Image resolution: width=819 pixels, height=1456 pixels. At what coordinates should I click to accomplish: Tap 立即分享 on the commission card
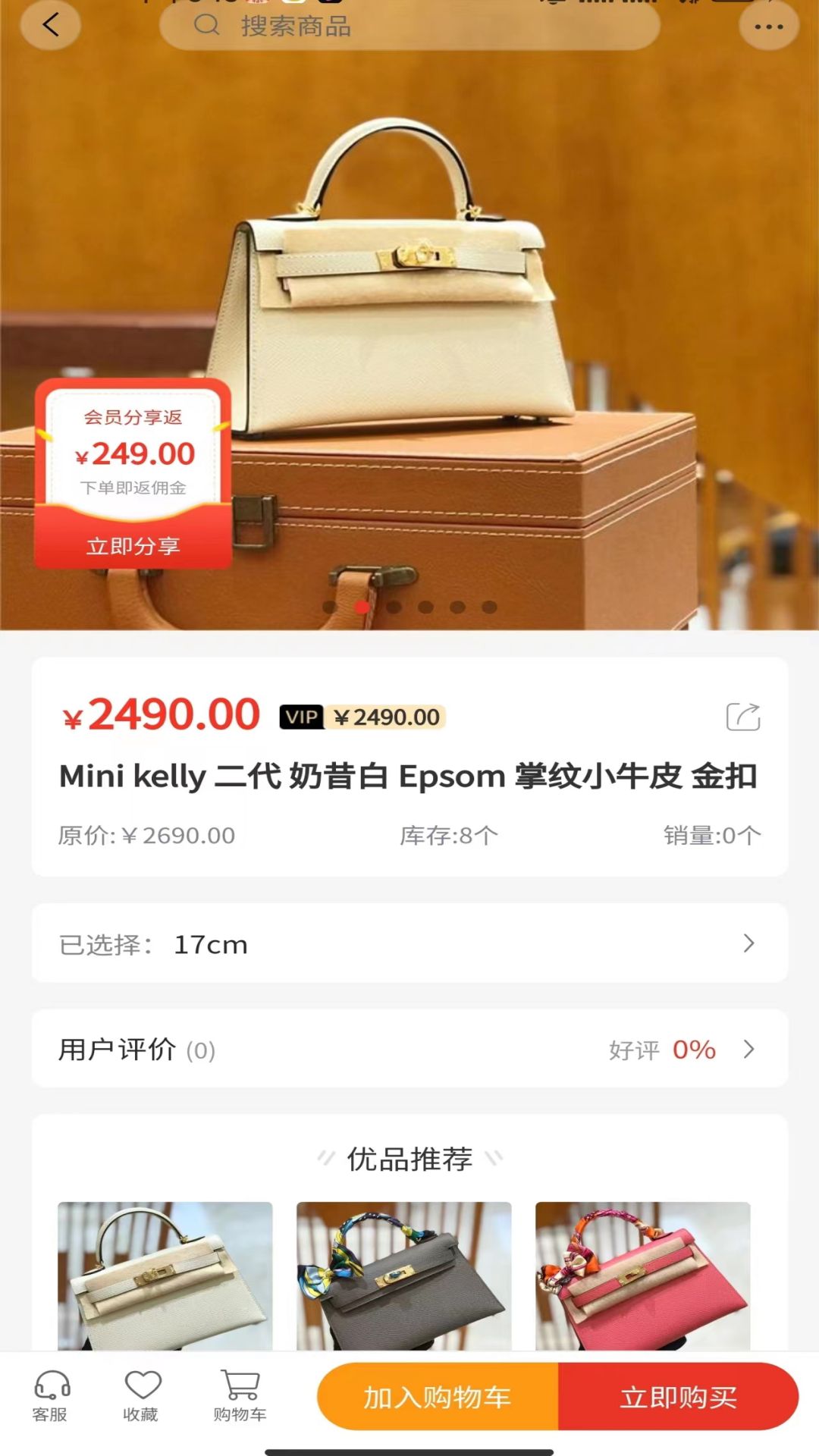point(133,546)
